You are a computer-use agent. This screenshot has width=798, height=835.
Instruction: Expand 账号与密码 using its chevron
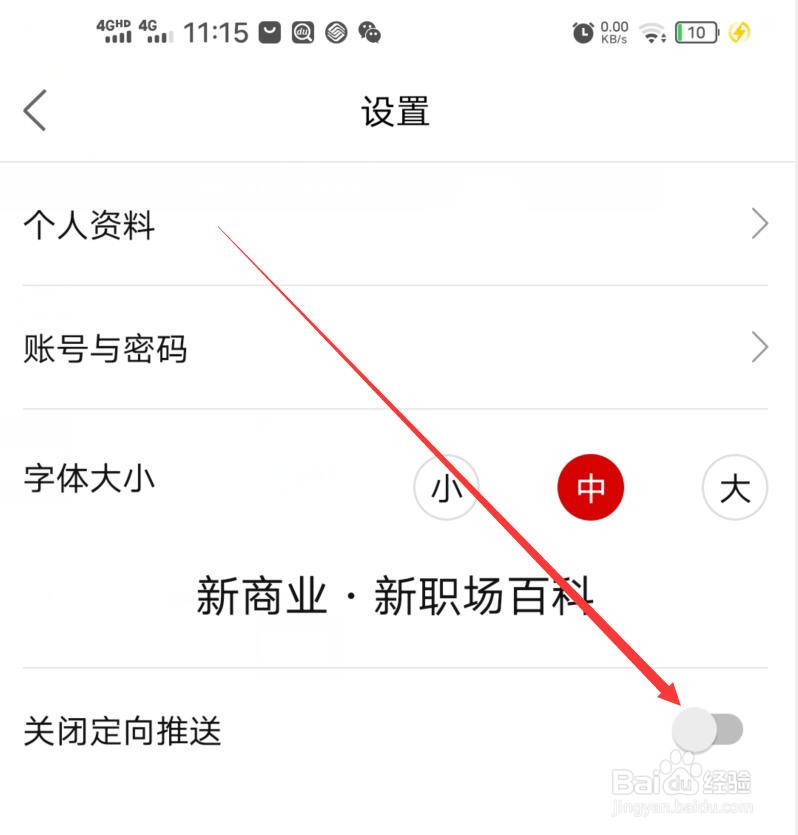(x=758, y=348)
